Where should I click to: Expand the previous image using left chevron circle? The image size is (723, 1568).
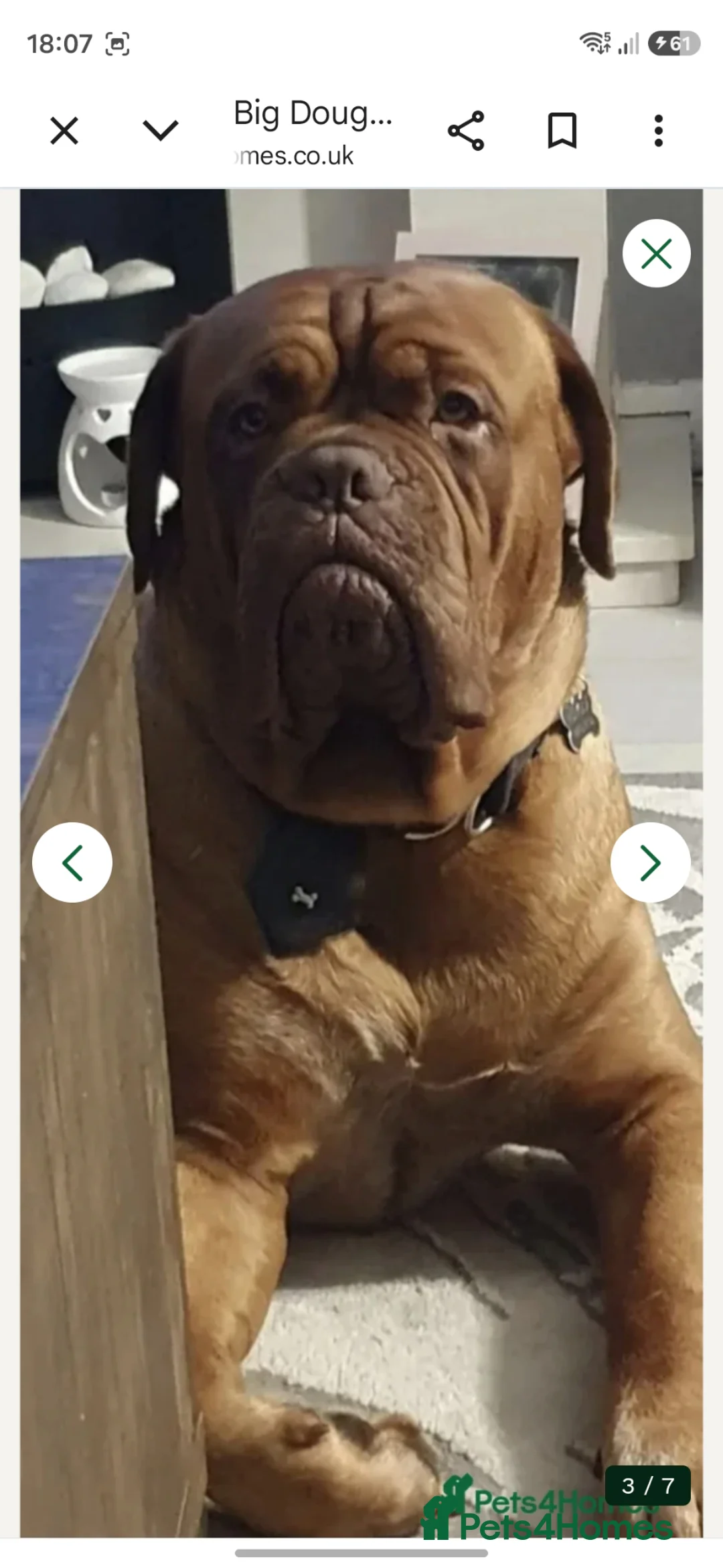click(x=72, y=863)
